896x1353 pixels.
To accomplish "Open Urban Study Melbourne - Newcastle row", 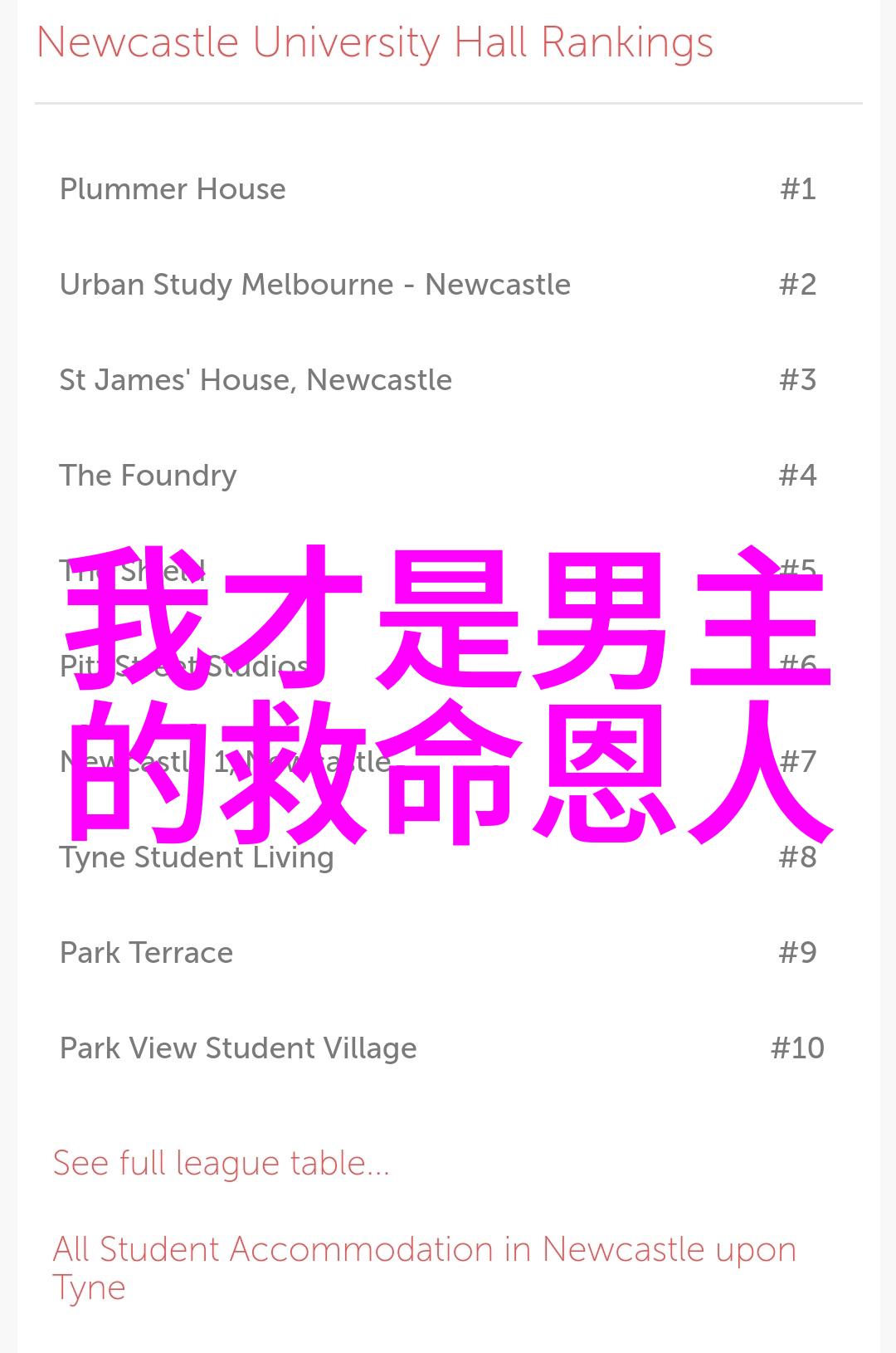I will click(x=315, y=285).
